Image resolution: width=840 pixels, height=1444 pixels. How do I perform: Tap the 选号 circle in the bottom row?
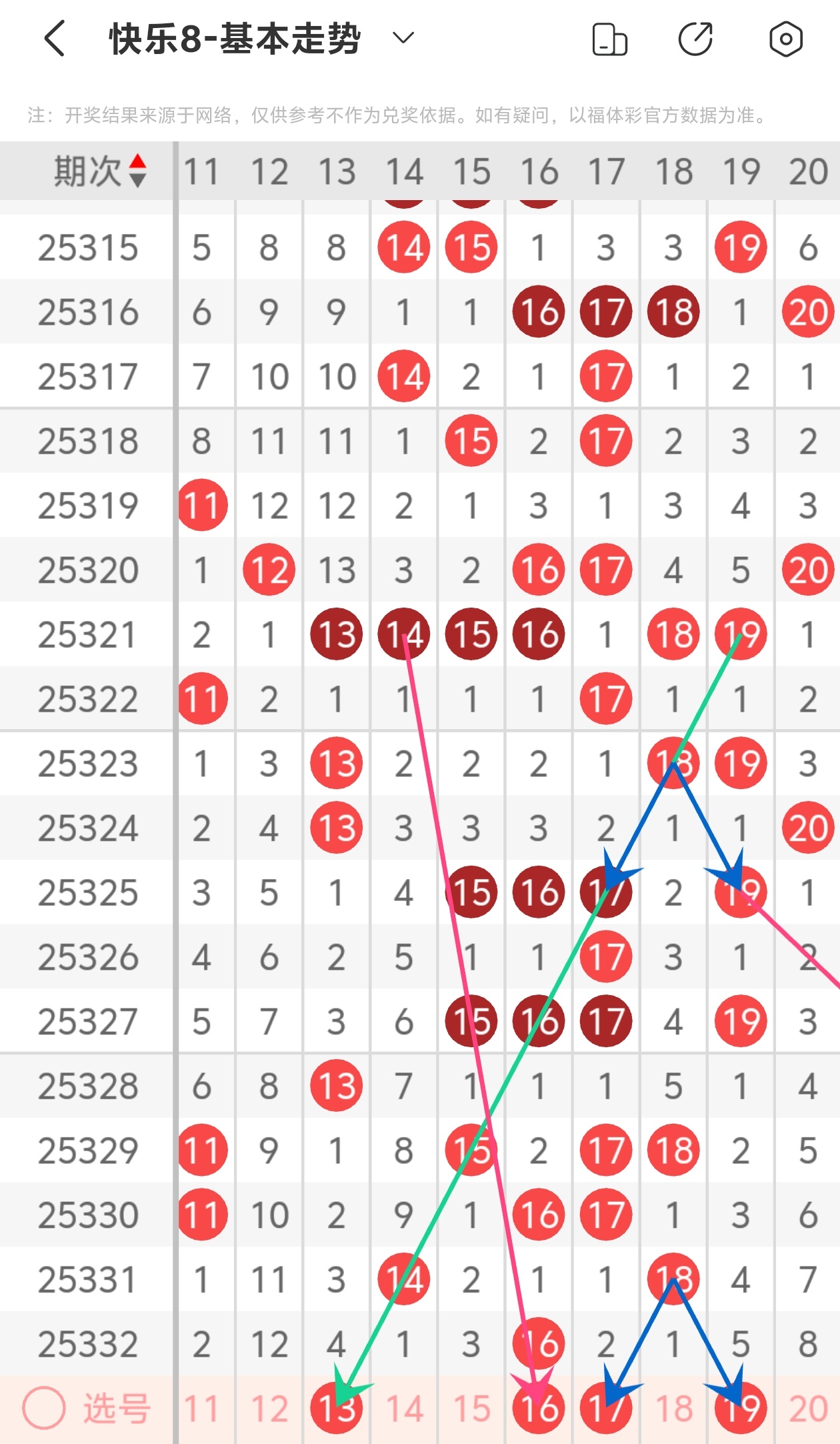point(44,1408)
